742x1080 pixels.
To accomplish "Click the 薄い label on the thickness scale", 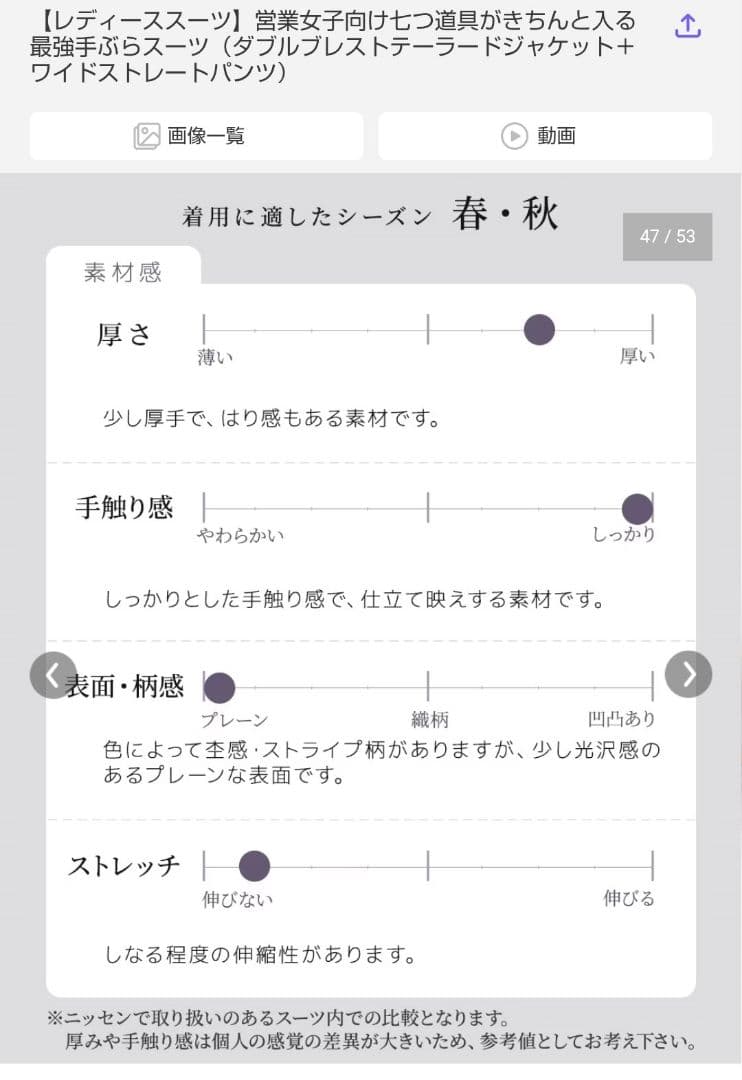I will pos(216,353).
